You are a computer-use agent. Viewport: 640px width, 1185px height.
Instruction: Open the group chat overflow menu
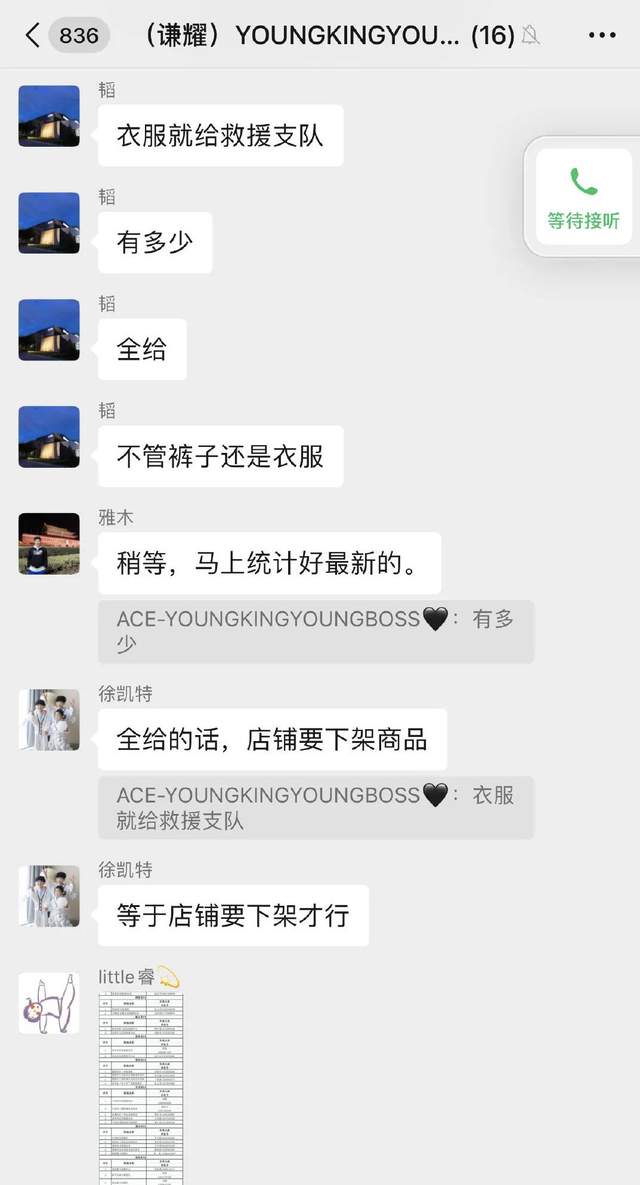[x=601, y=35]
